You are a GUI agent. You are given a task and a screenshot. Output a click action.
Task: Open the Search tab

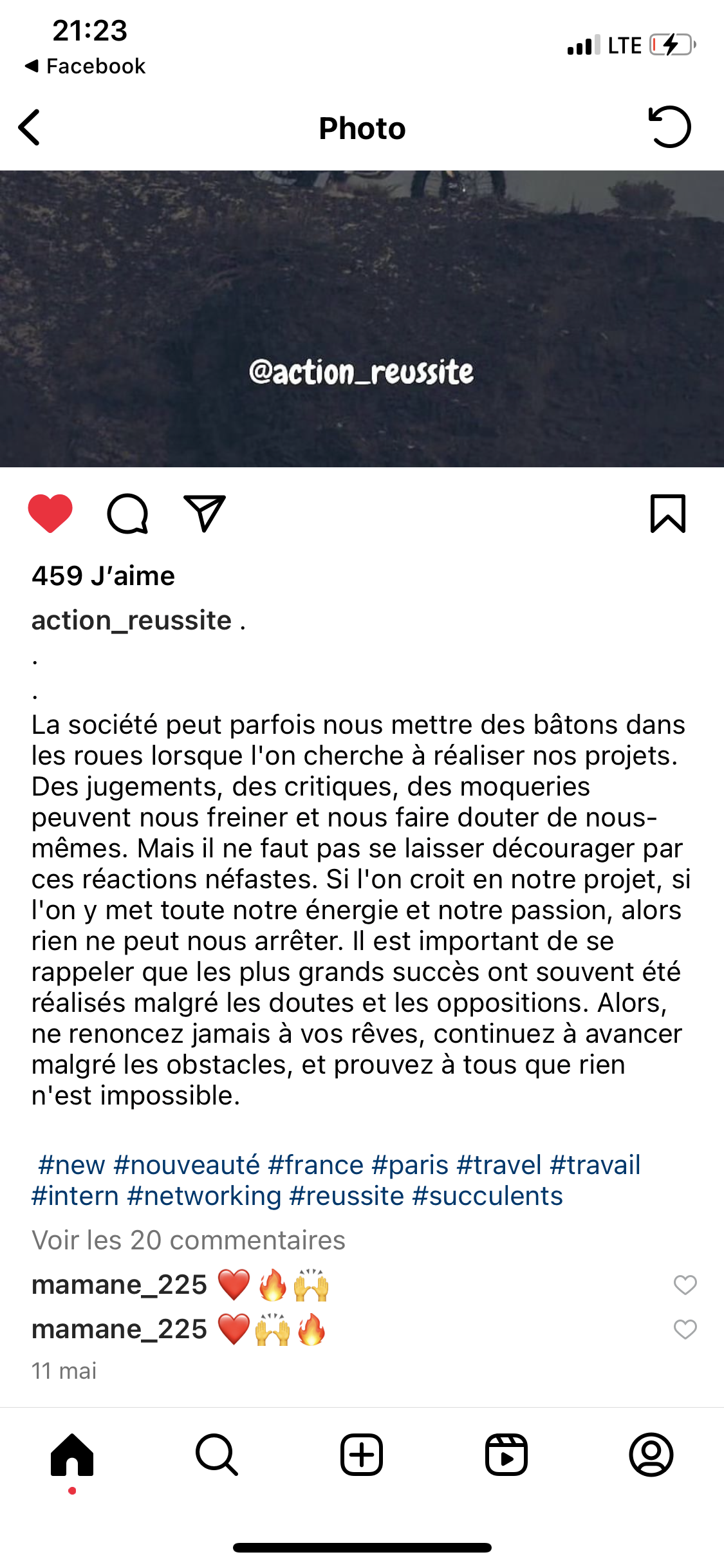coord(217,1455)
